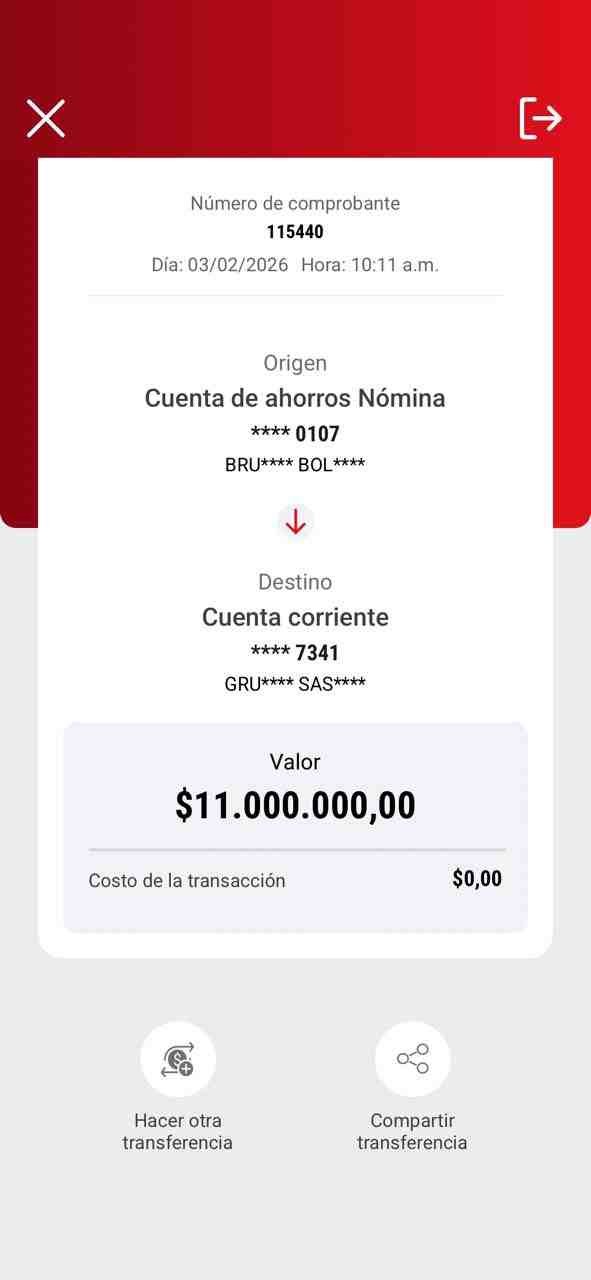The image size is (591, 1280).
Task: Share the transfer receipt
Action: (412, 1059)
